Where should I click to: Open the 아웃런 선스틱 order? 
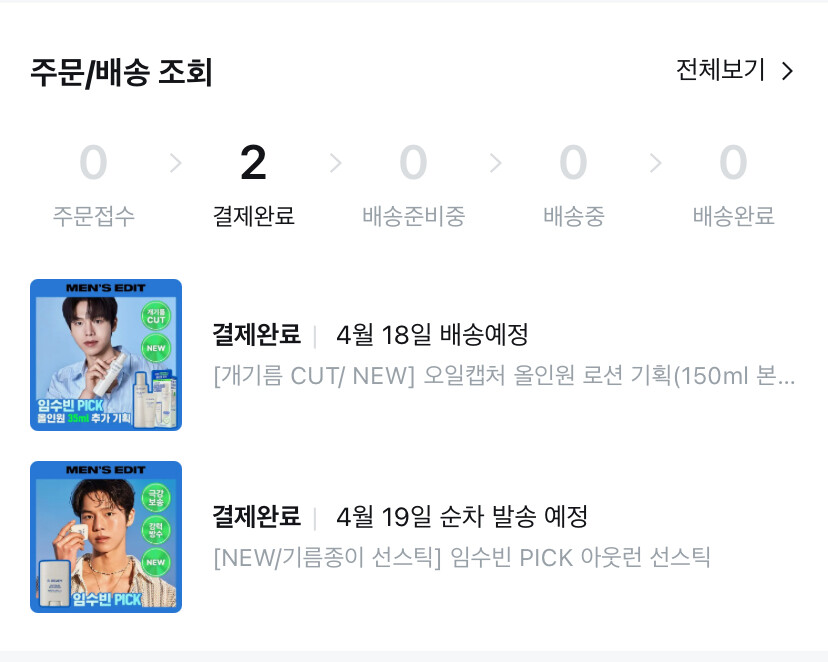coord(413,537)
